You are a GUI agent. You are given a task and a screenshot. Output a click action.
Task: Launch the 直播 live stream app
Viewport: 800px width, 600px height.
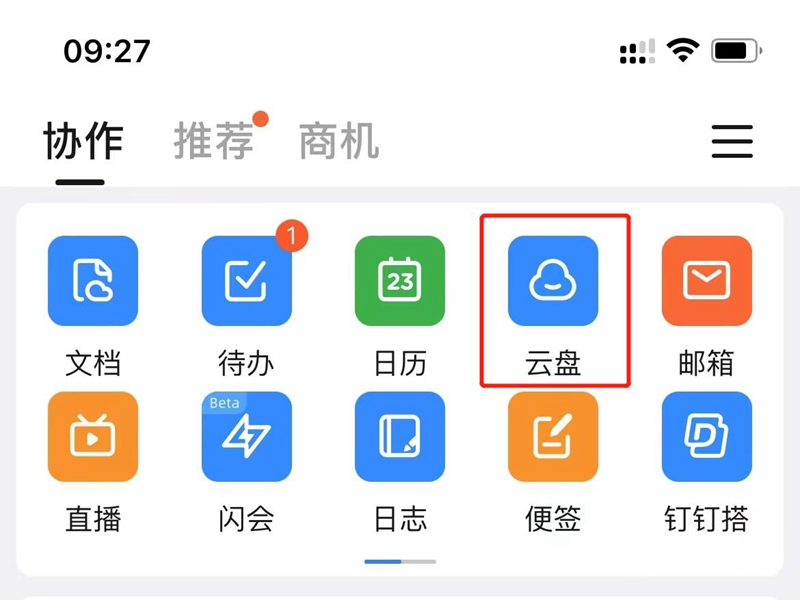[93, 437]
